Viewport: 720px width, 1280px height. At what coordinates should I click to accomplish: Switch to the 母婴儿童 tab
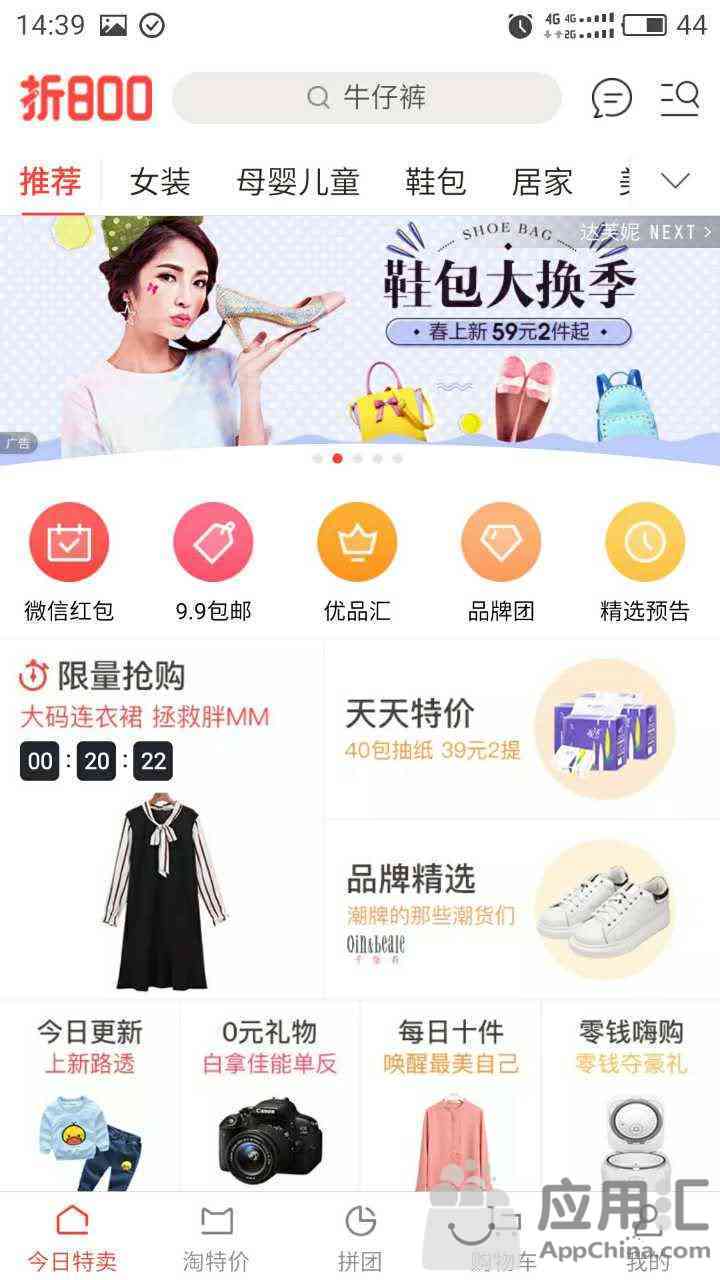298,182
